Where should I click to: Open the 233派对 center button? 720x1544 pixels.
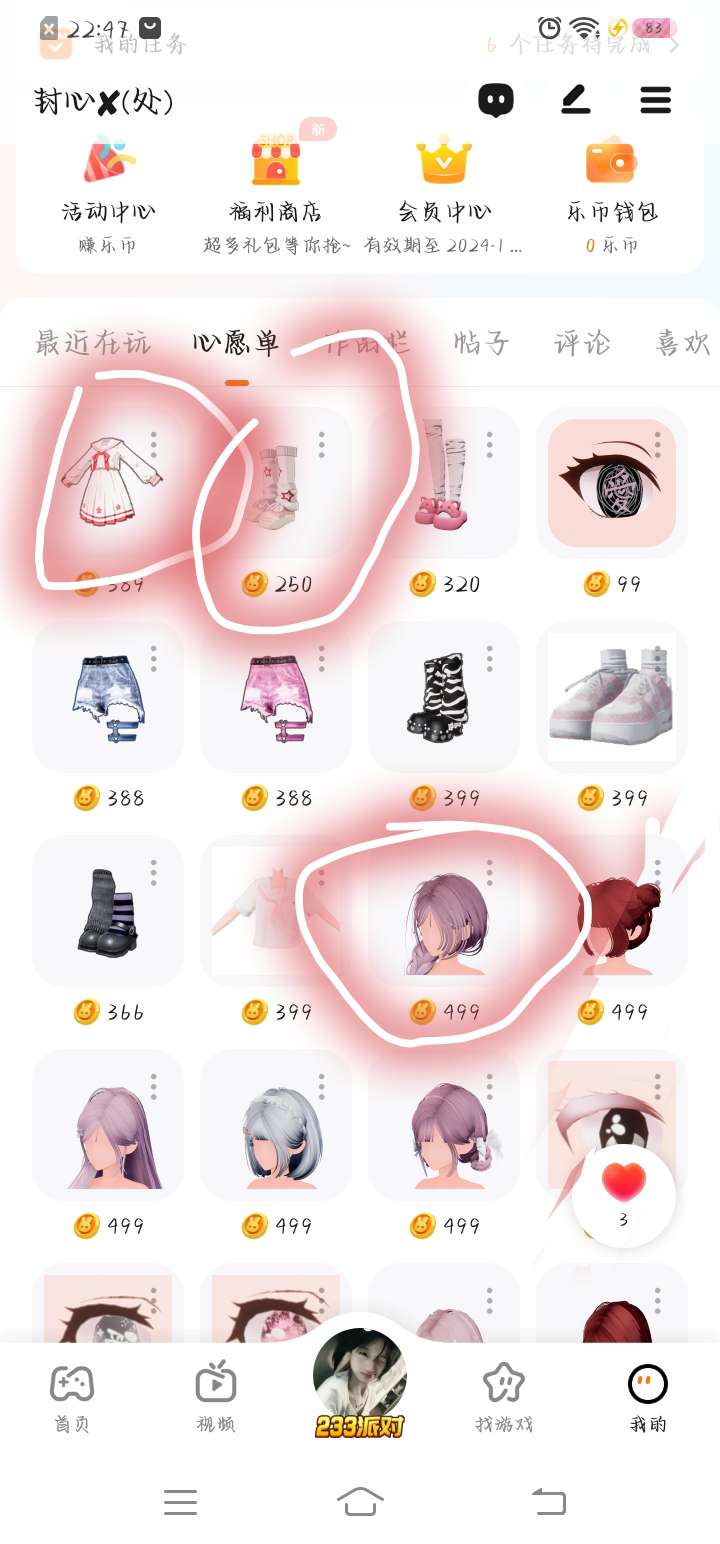360,1385
